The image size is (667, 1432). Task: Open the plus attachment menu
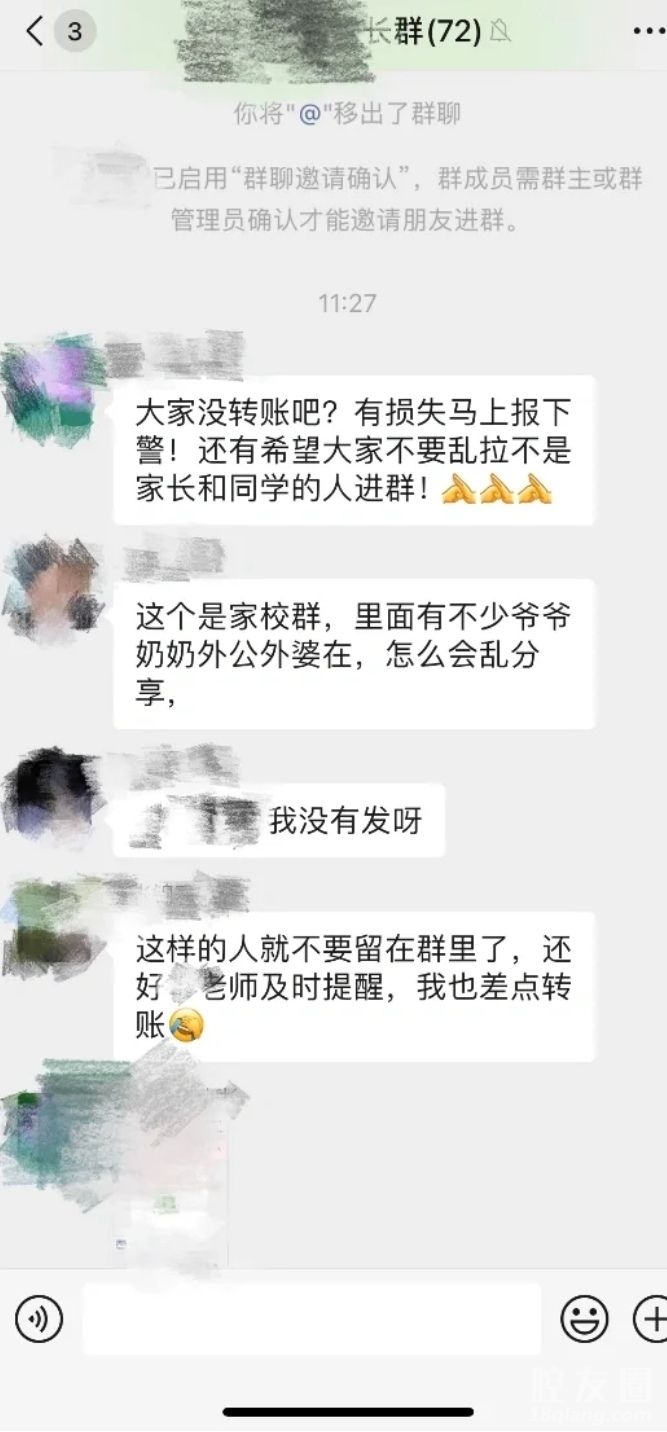652,1320
